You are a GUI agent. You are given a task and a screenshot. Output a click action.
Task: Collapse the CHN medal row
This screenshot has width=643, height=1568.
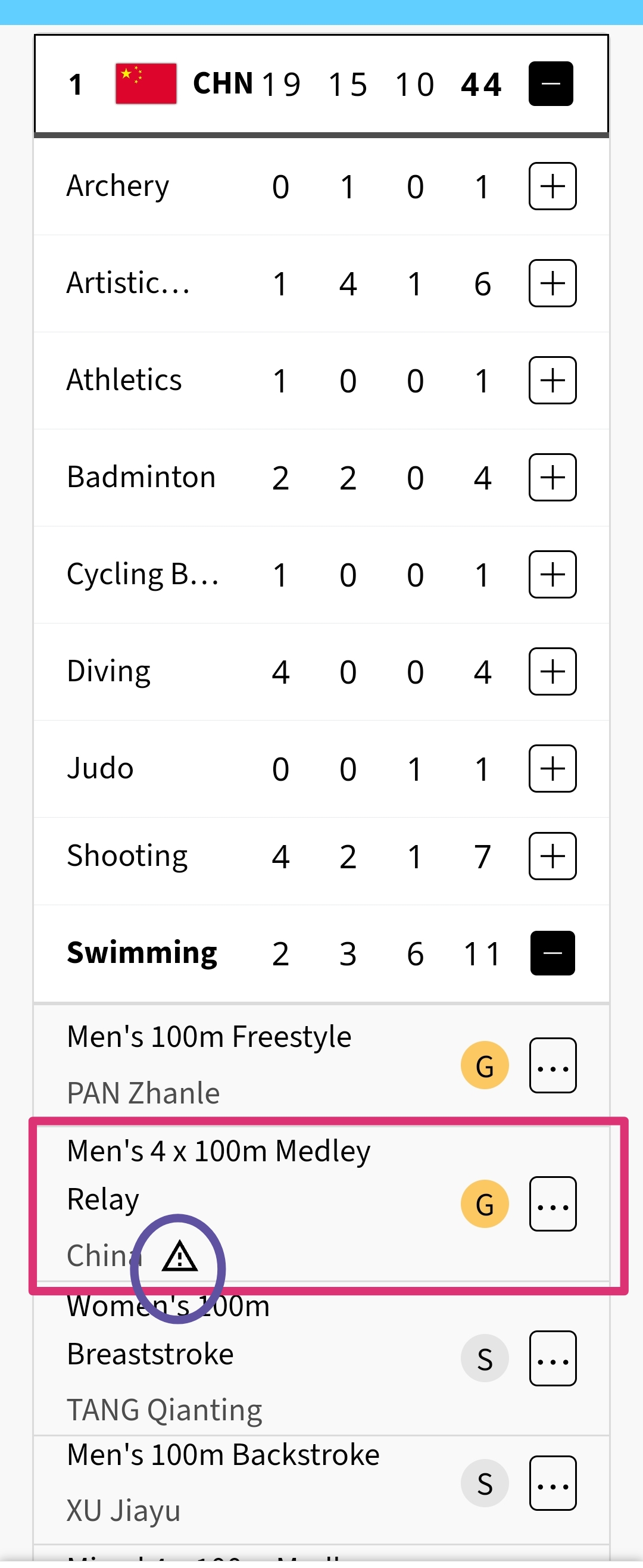[551, 84]
